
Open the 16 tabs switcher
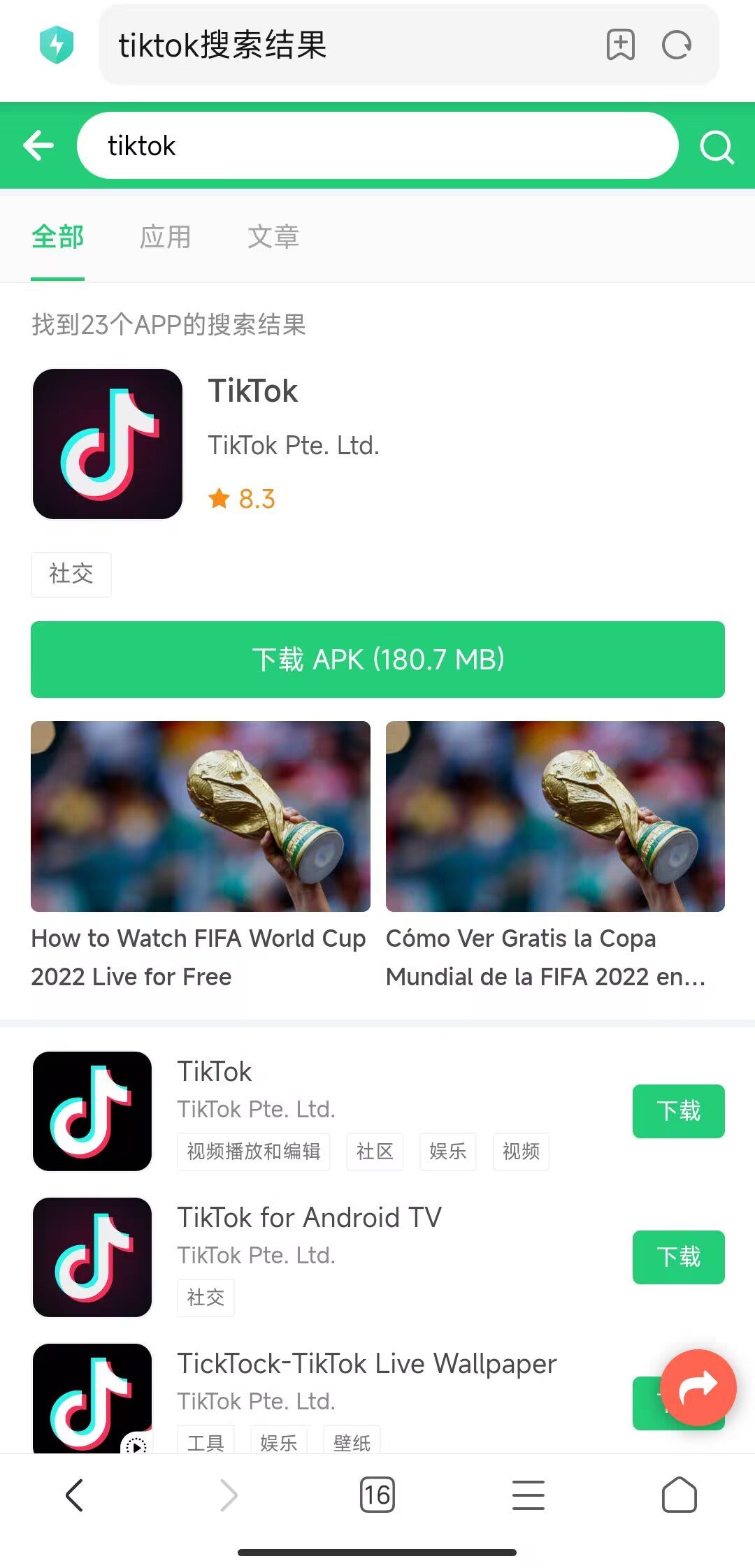tap(377, 1495)
